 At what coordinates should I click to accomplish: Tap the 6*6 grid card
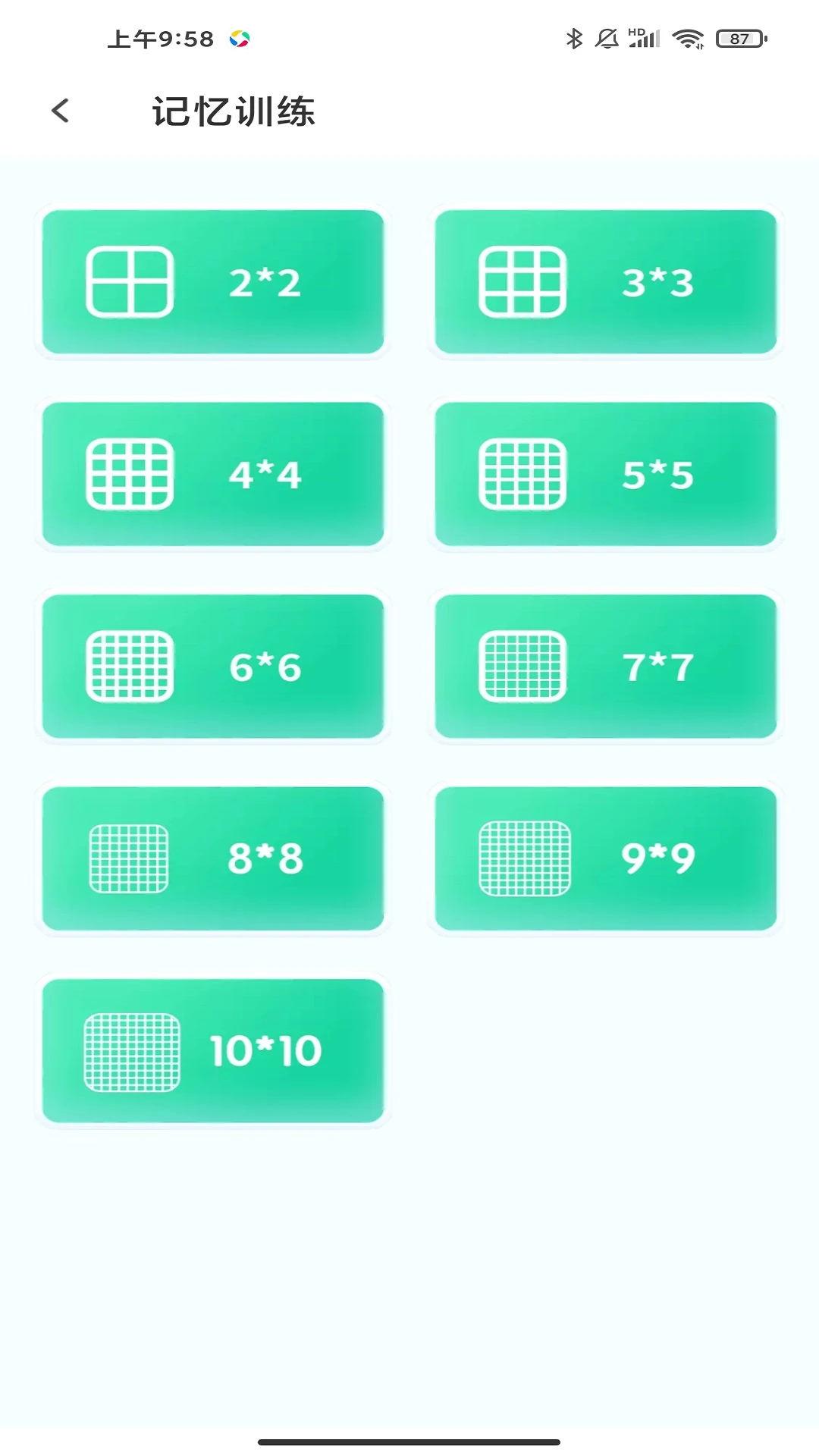(x=213, y=667)
